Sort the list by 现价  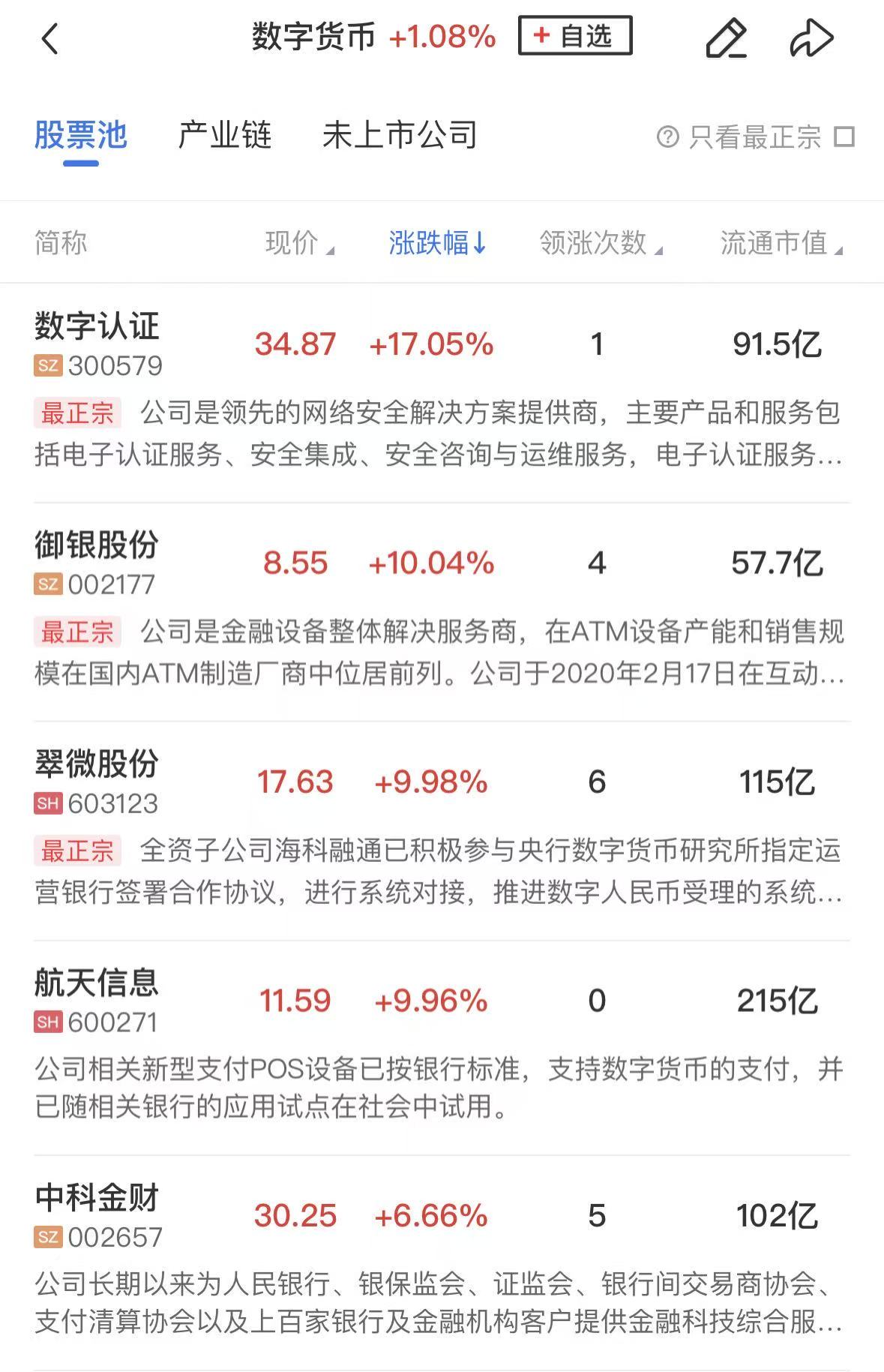tap(298, 243)
